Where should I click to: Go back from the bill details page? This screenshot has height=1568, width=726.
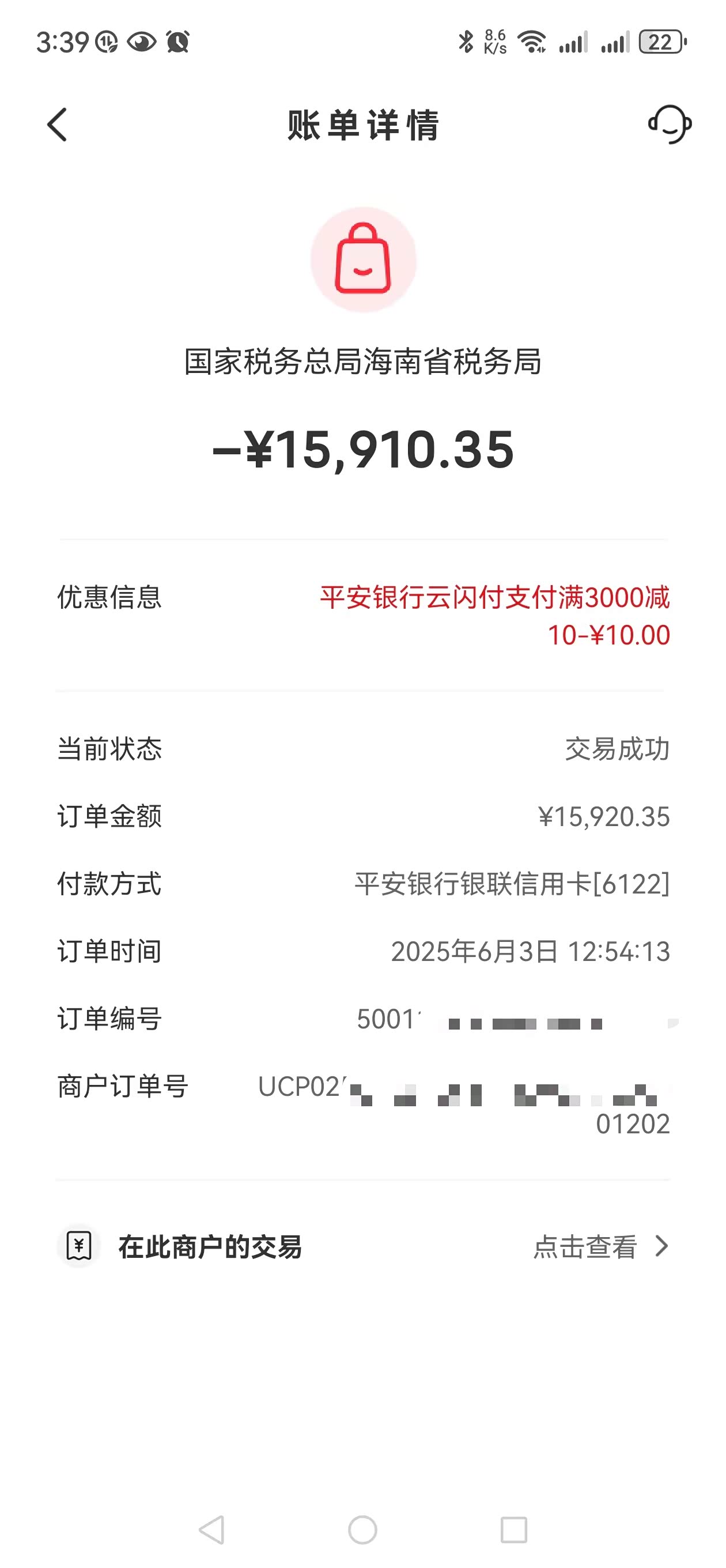57,125
